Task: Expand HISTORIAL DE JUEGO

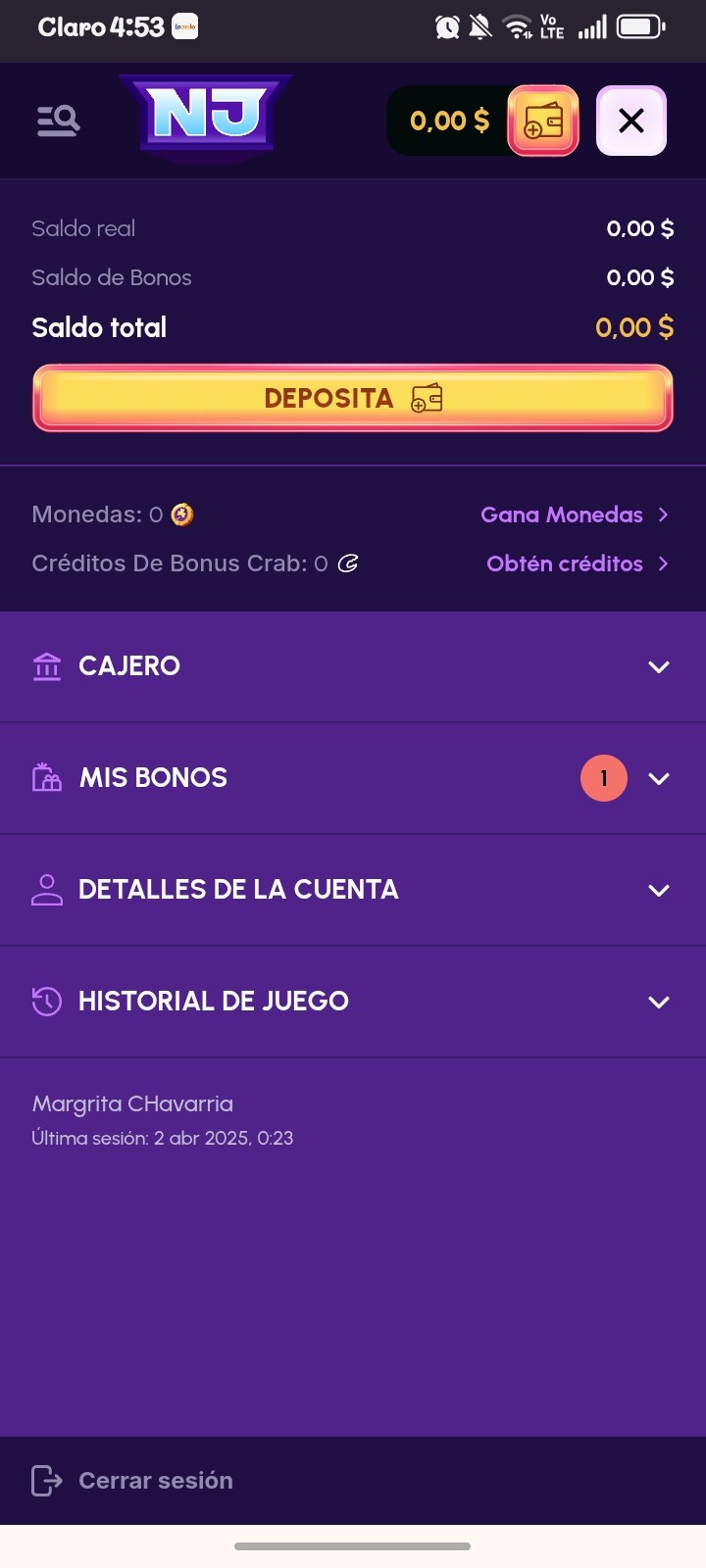Action: (x=353, y=1002)
